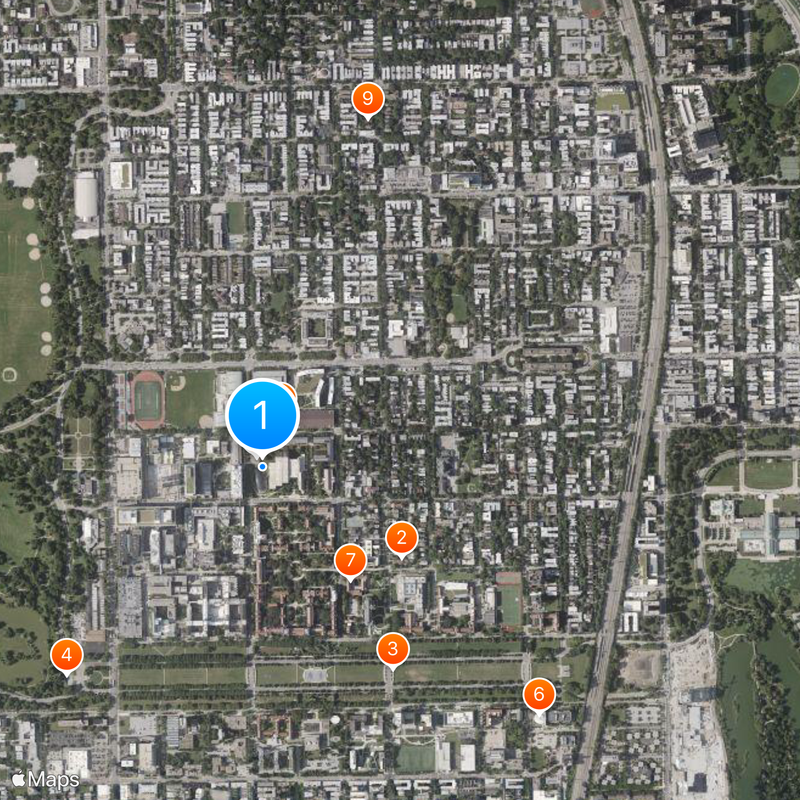Select map pin number 4
The image size is (800, 800).
click(x=66, y=656)
